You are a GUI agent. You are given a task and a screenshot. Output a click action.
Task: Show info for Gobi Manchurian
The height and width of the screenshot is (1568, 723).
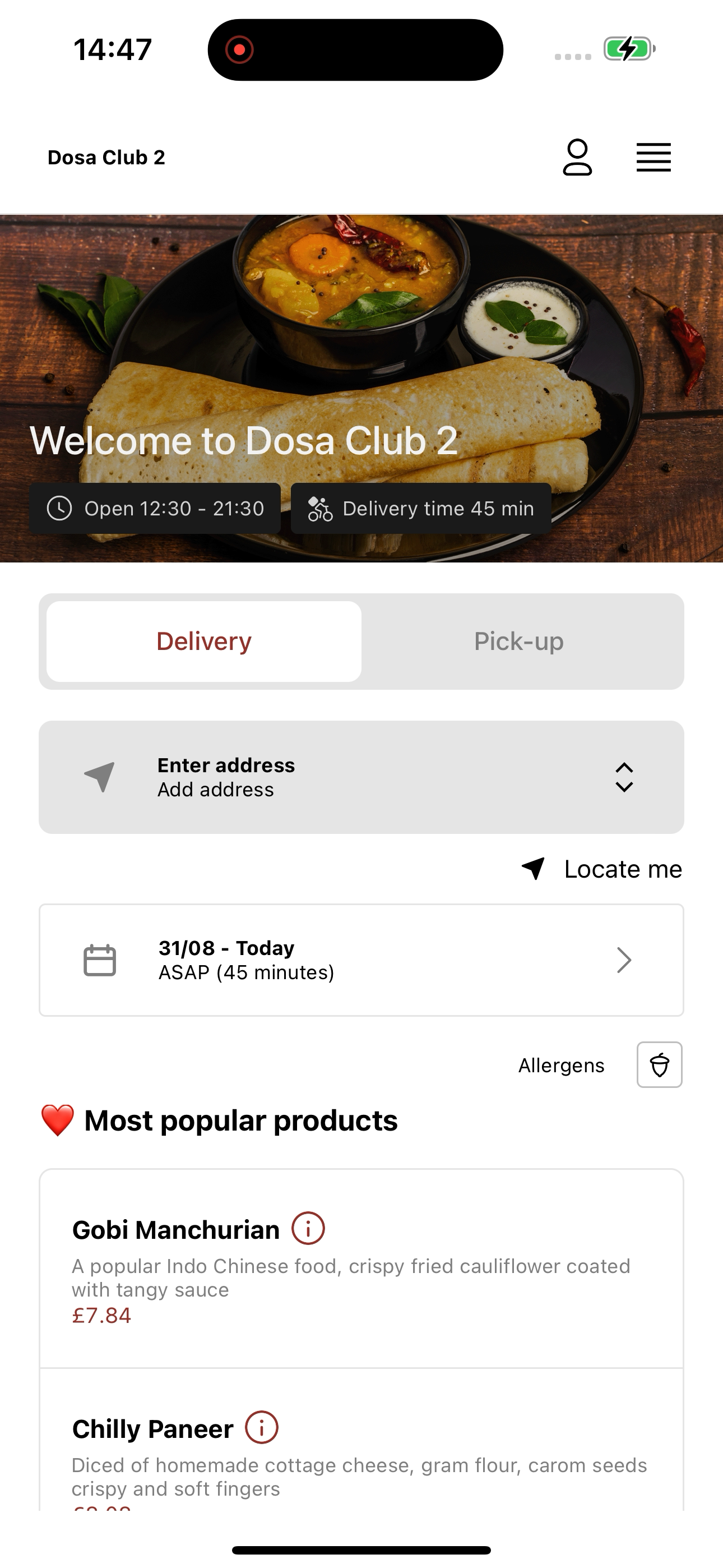[x=308, y=1228]
